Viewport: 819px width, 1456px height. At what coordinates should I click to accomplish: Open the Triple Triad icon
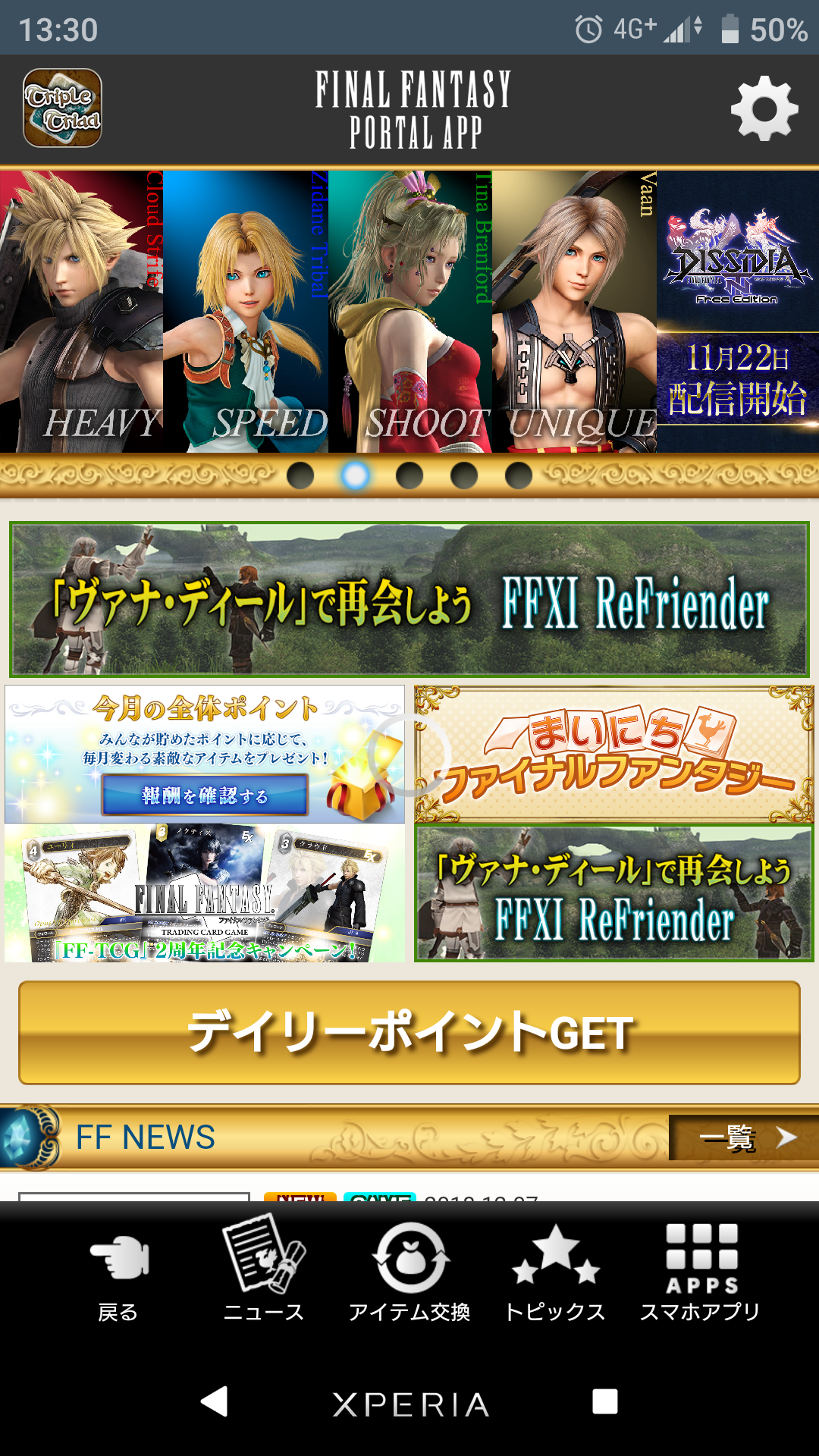pos(62,108)
